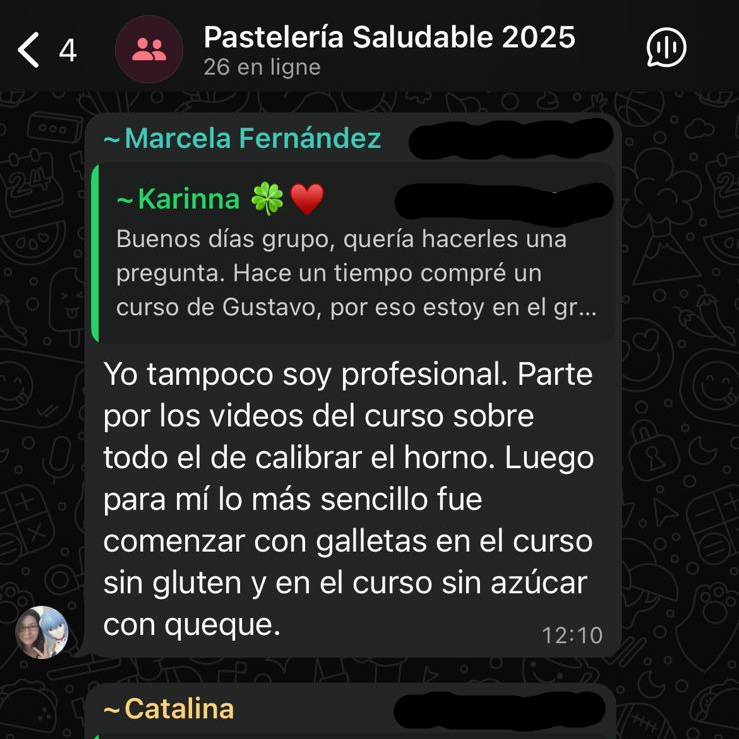Screen dimensions: 739x739
Task: Jump to Karinna's quoted message
Action: click(354, 254)
